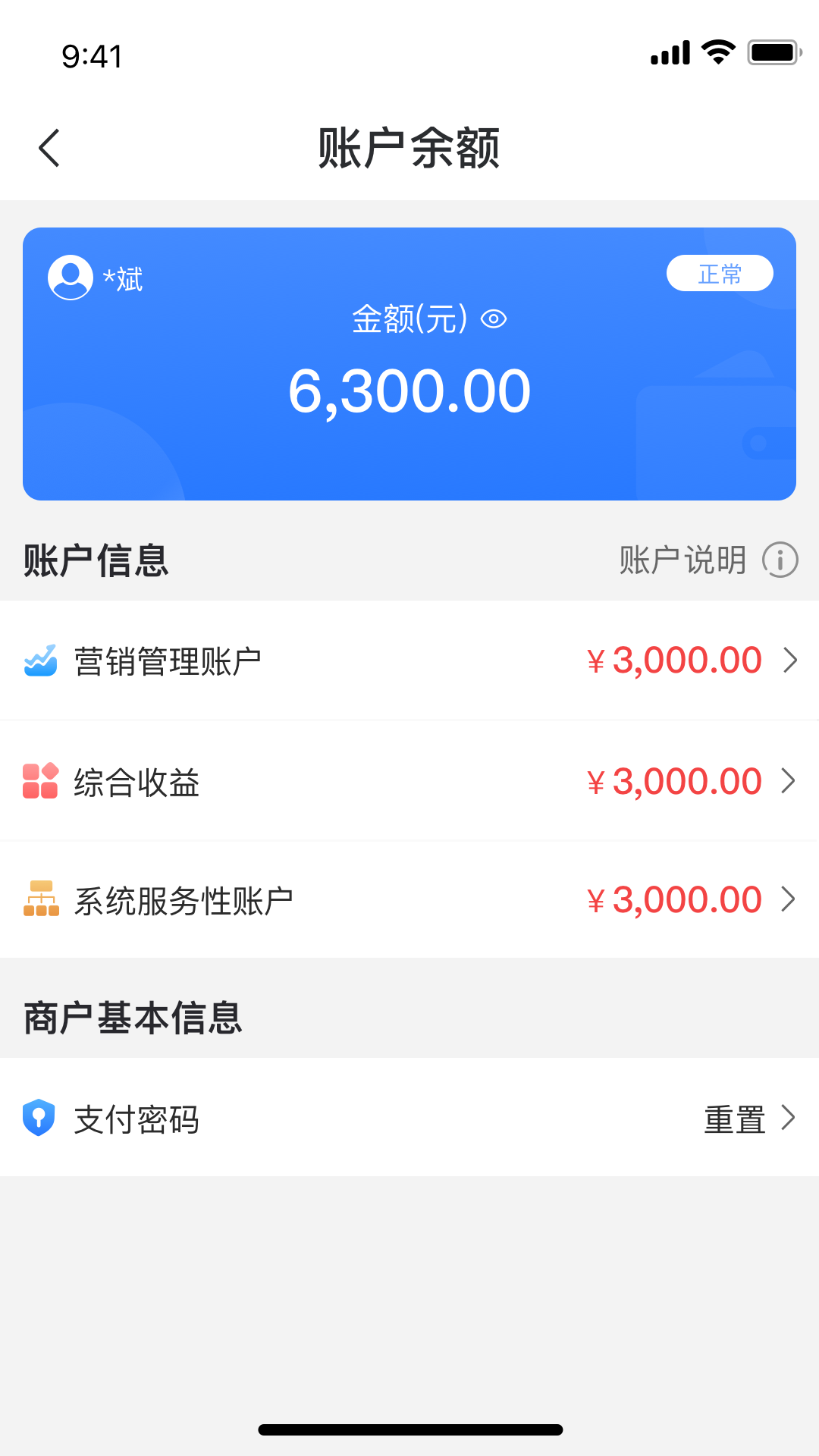Screen dimensions: 819x1456
Task: Expand 营销管理账户 details via its chevron
Action: coord(787,661)
